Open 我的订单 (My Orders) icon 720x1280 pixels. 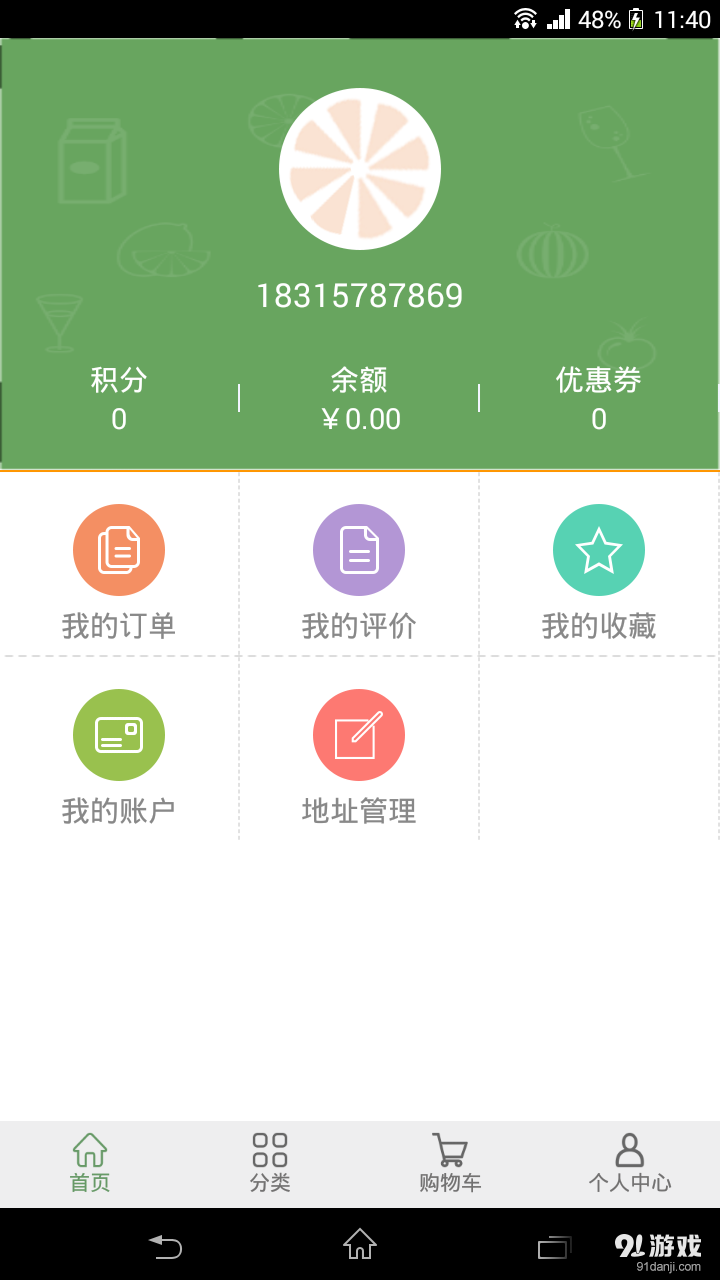click(x=118, y=549)
